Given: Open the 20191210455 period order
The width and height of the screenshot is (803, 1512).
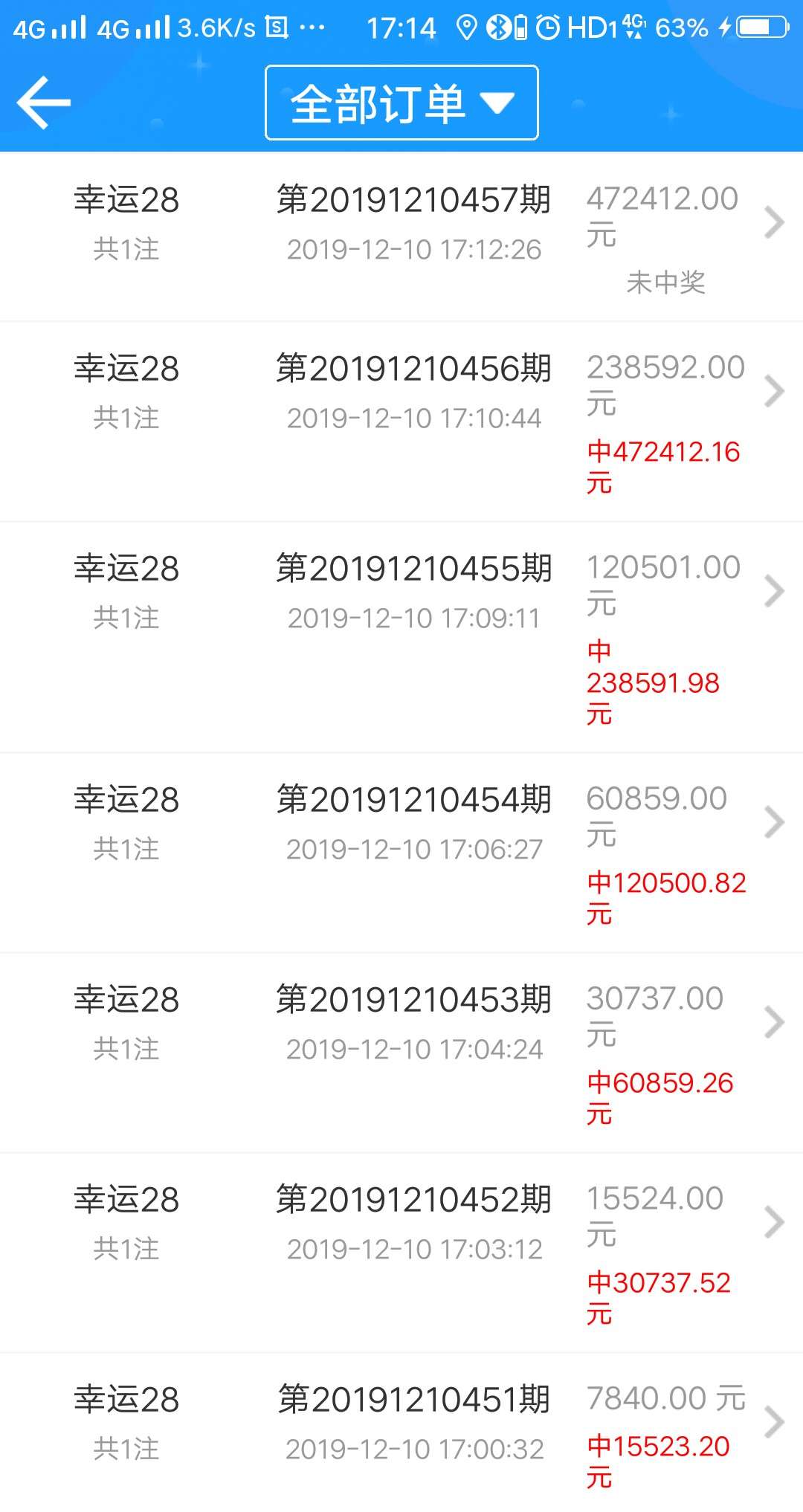Looking at the screenshot, I should pyautogui.click(x=401, y=637).
